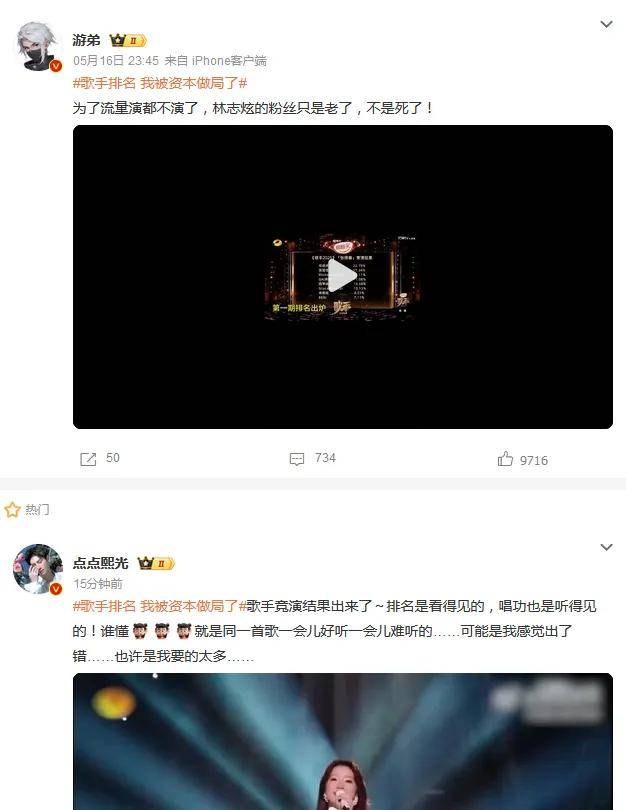Screen dimensions: 626x810
Task: Expand the dropdown chevron on 点点熙光's post
Action: tap(605, 547)
